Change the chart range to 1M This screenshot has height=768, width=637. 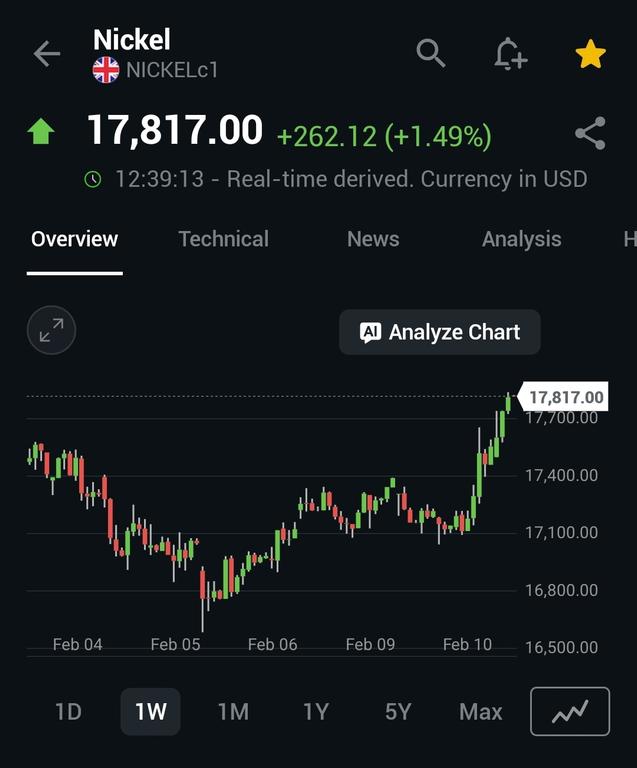[233, 712]
